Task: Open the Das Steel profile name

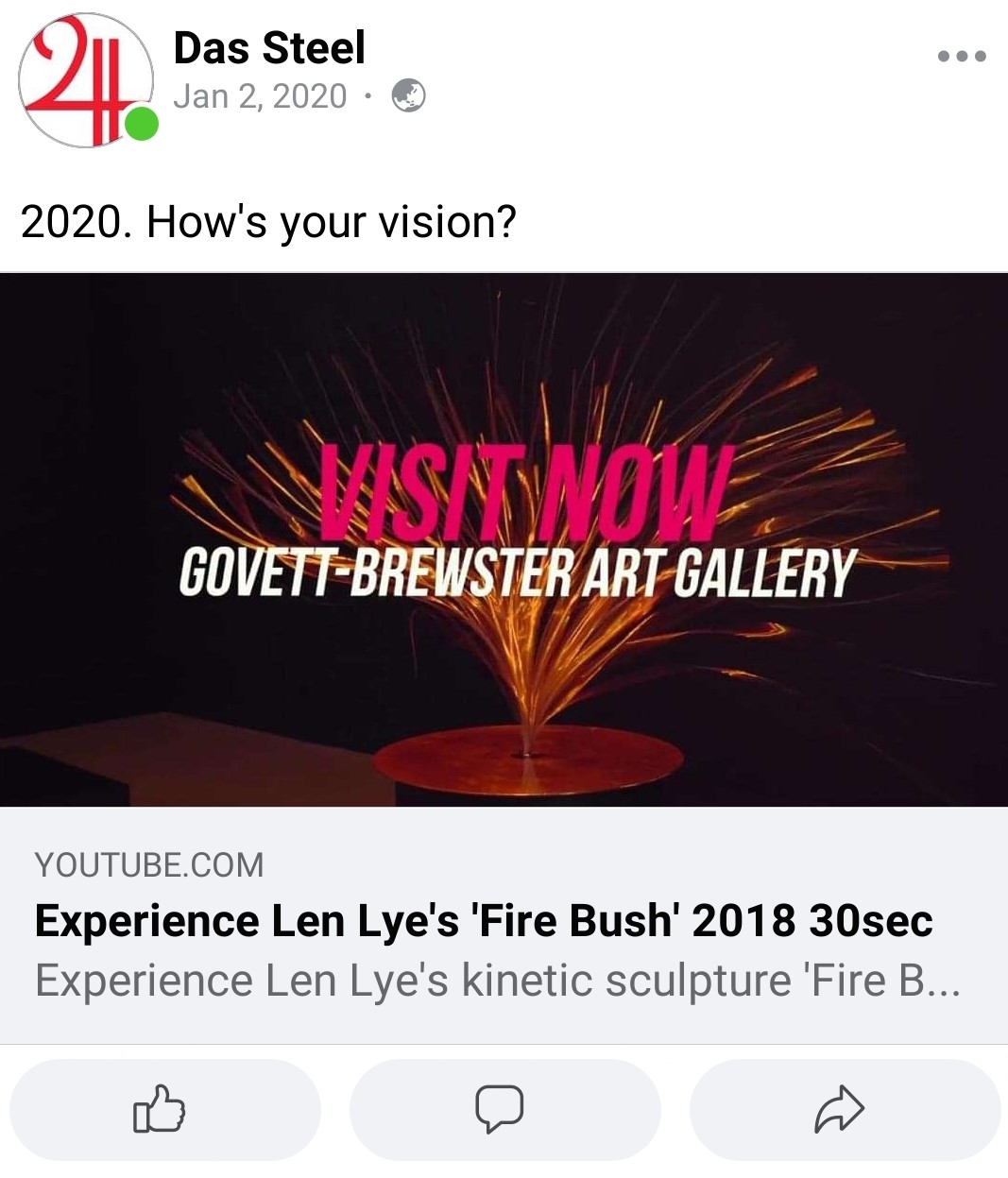Action: pyautogui.click(x=269, y=48)
